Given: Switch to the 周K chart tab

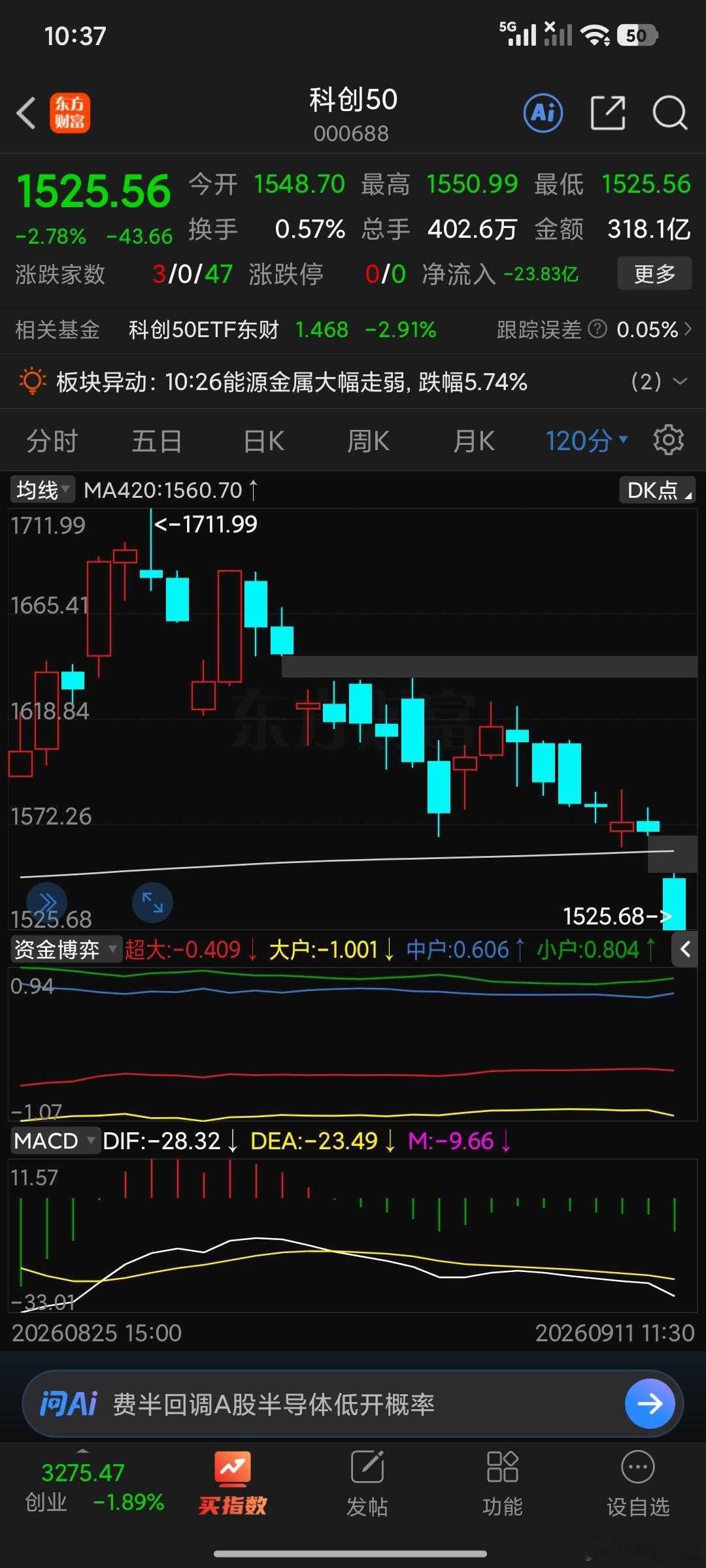Looking at the screenshot, I should 368,441.
